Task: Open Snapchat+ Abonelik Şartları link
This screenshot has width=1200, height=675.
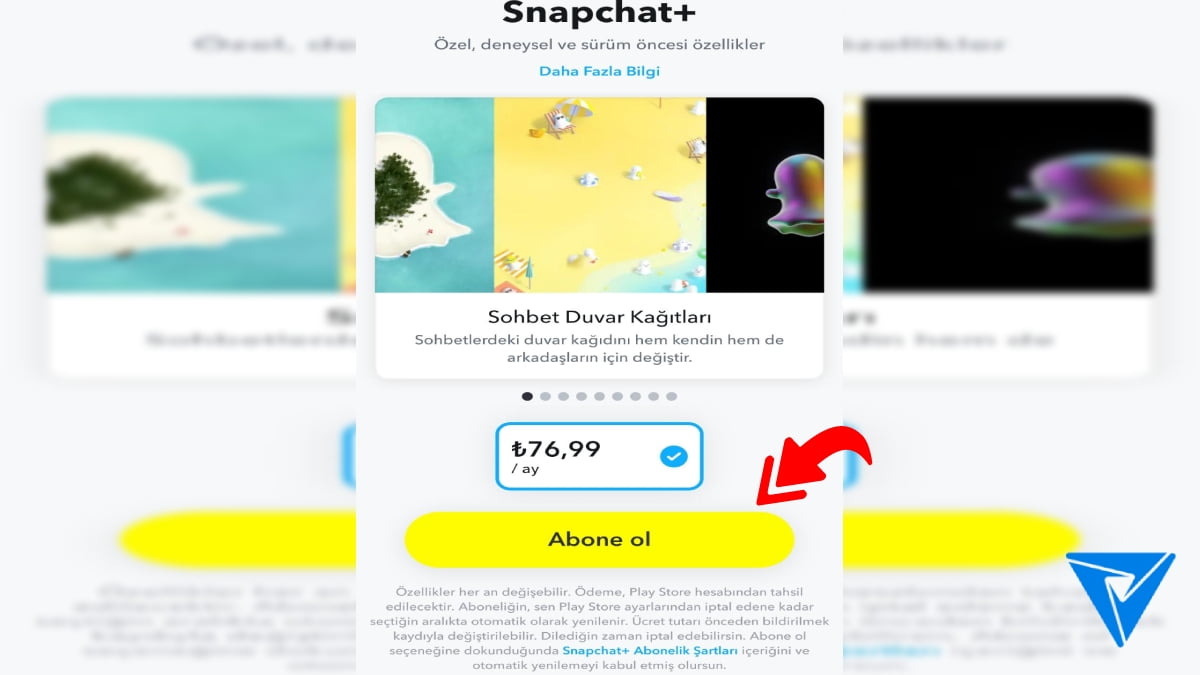Action: coord(650,650)
